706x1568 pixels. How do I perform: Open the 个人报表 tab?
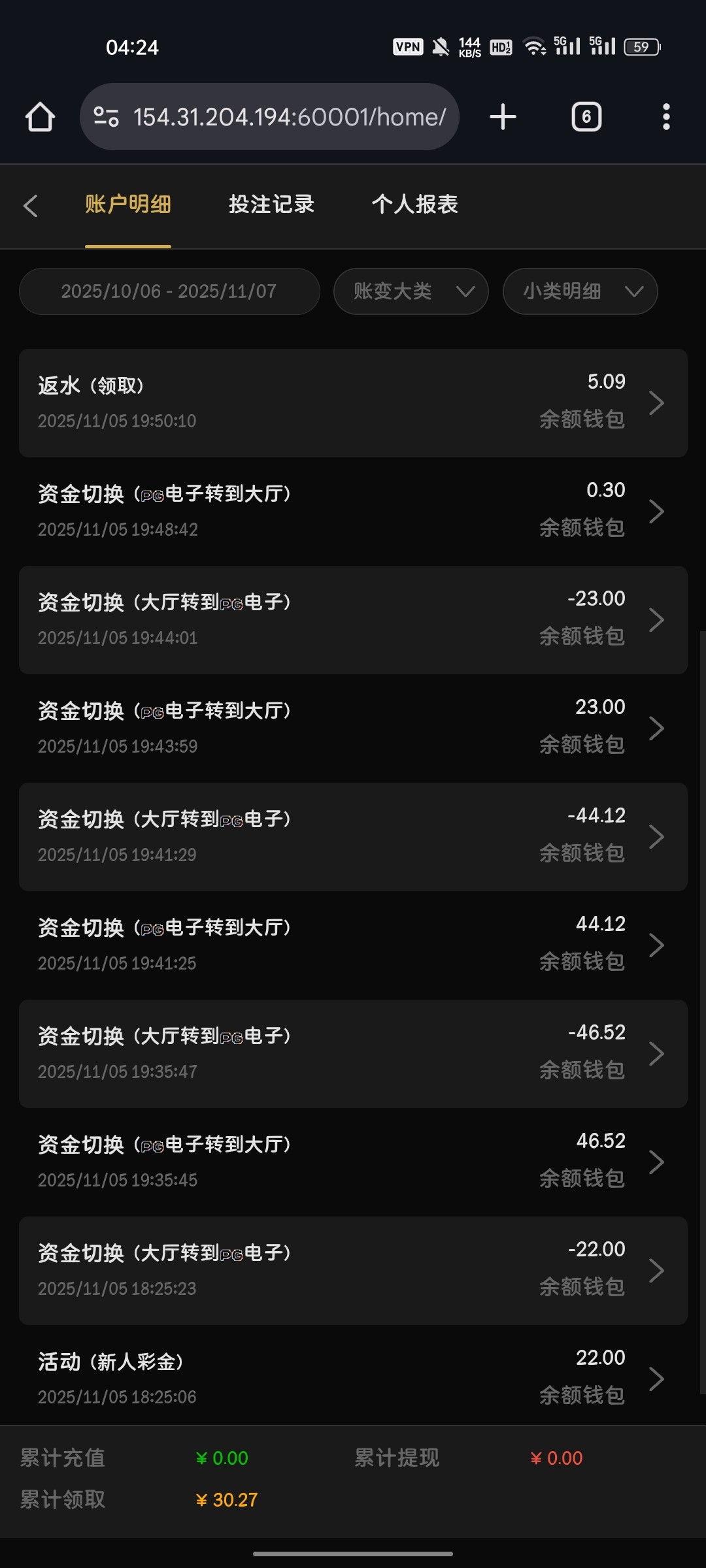point(415,204)
